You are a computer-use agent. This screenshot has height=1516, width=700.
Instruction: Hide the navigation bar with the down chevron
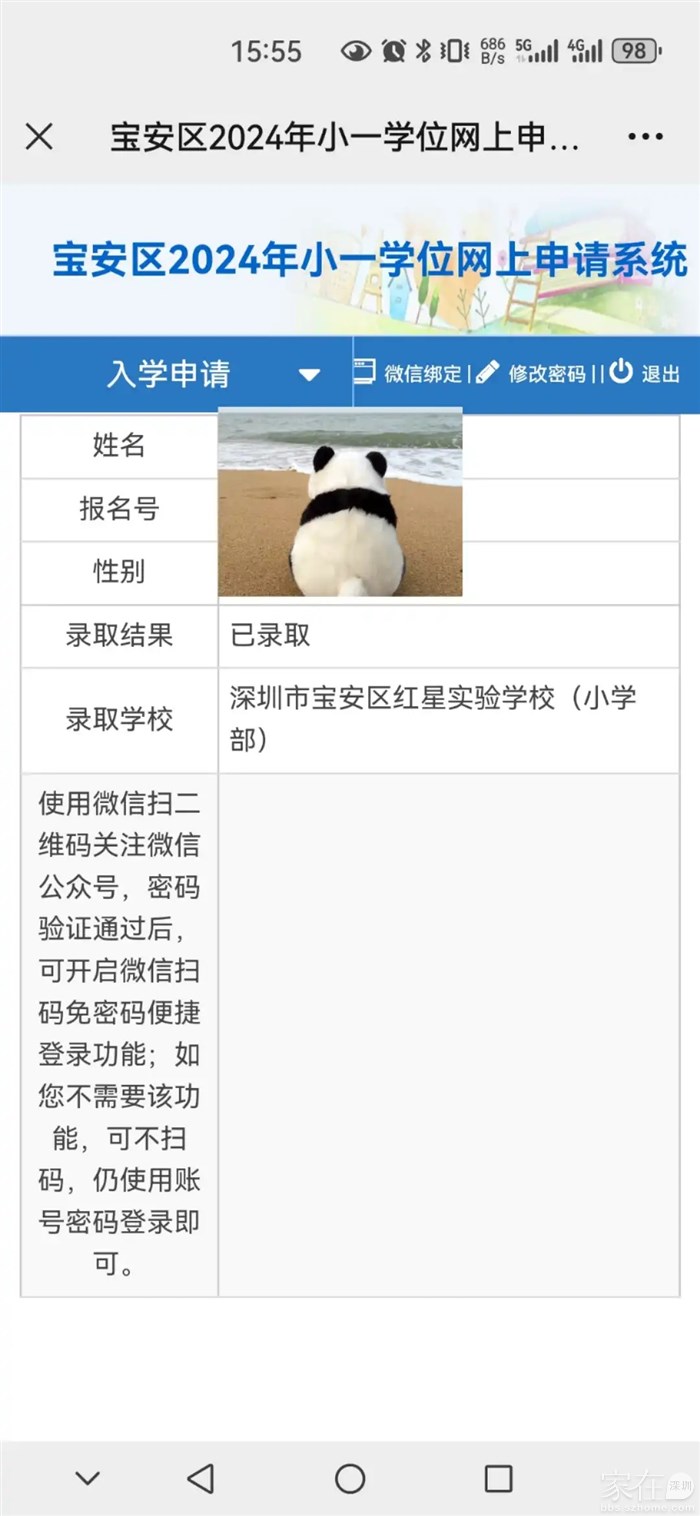tap(88, 1478)
